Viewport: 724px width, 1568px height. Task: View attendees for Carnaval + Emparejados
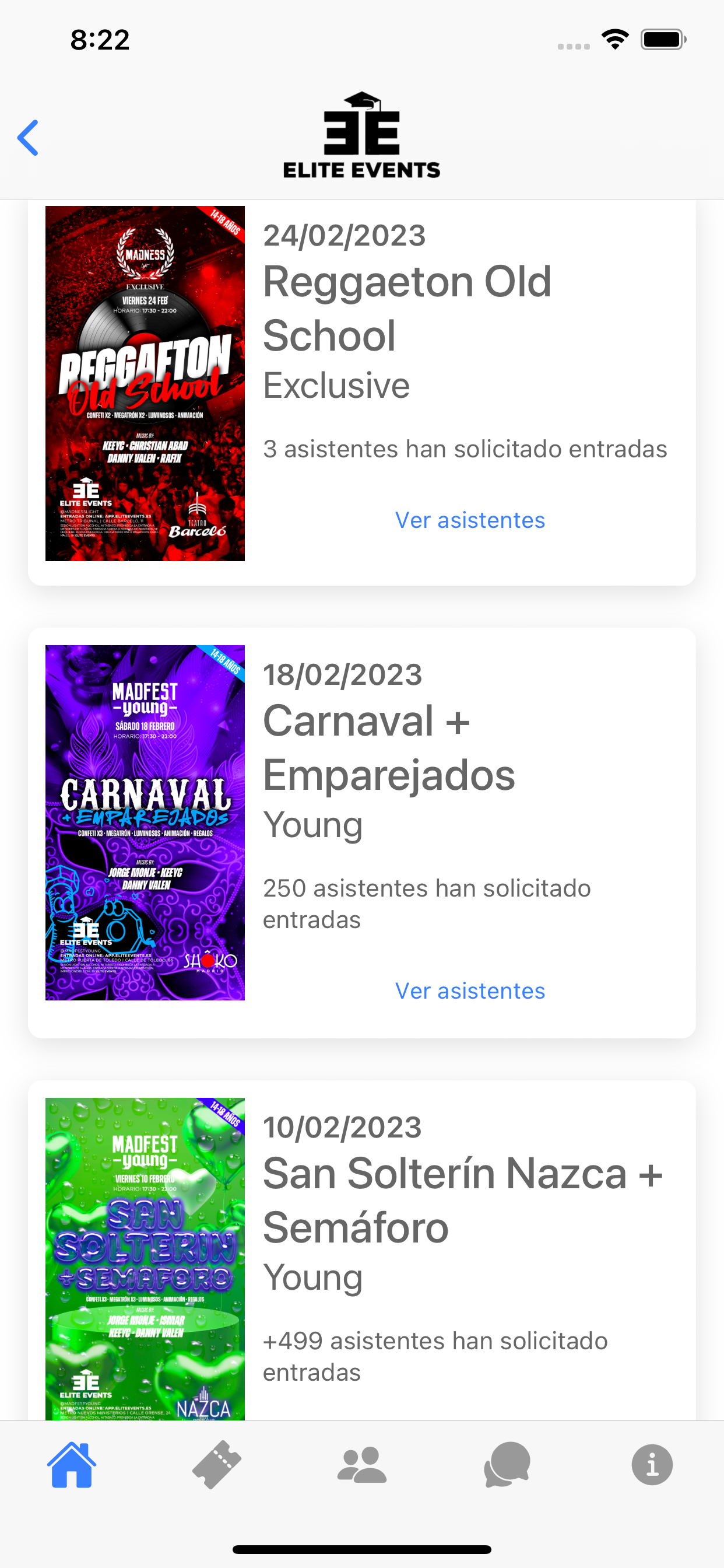pyautogui.click(x=470, y=991)
